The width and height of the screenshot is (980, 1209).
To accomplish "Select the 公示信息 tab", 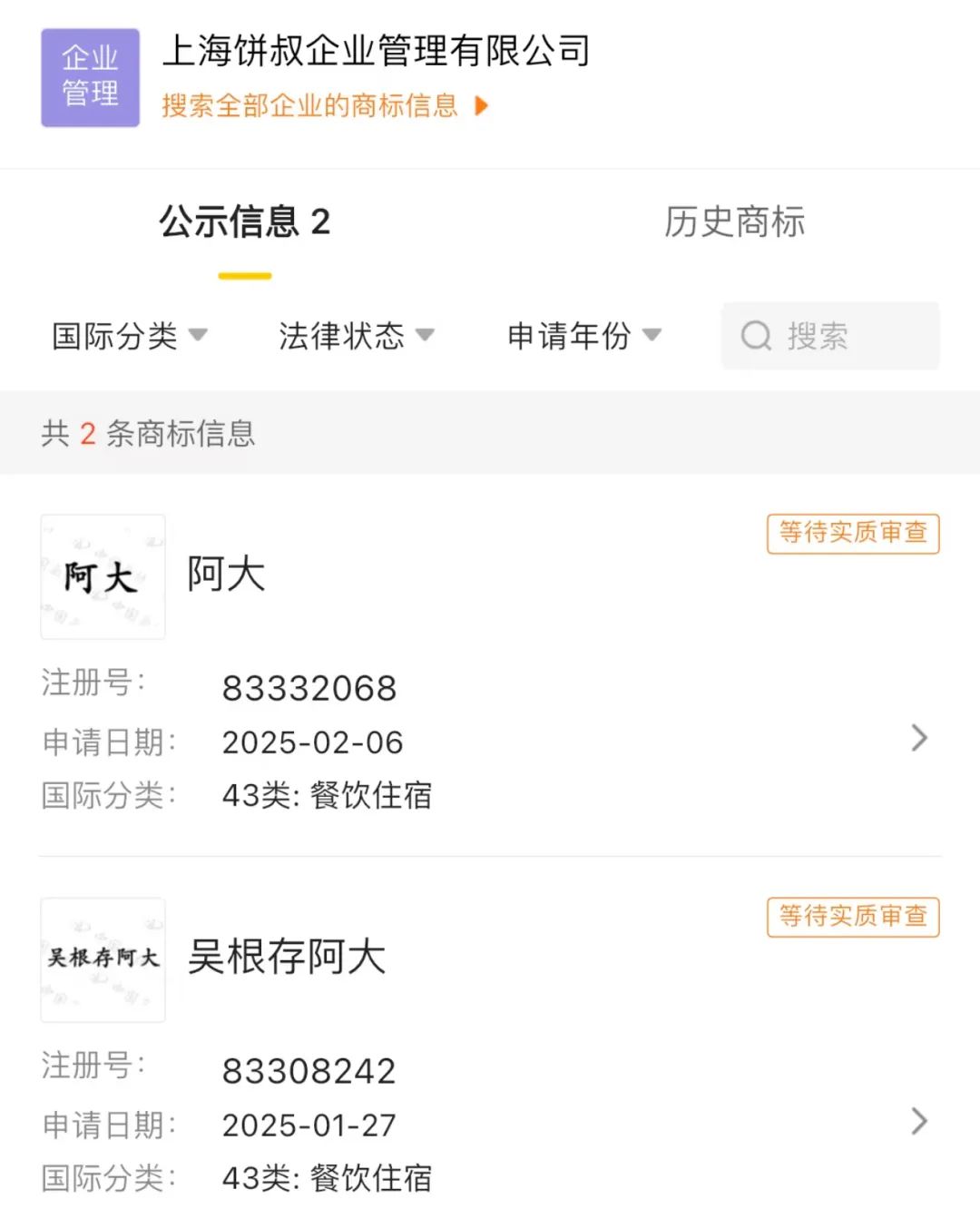I will (x=244, y=222).
